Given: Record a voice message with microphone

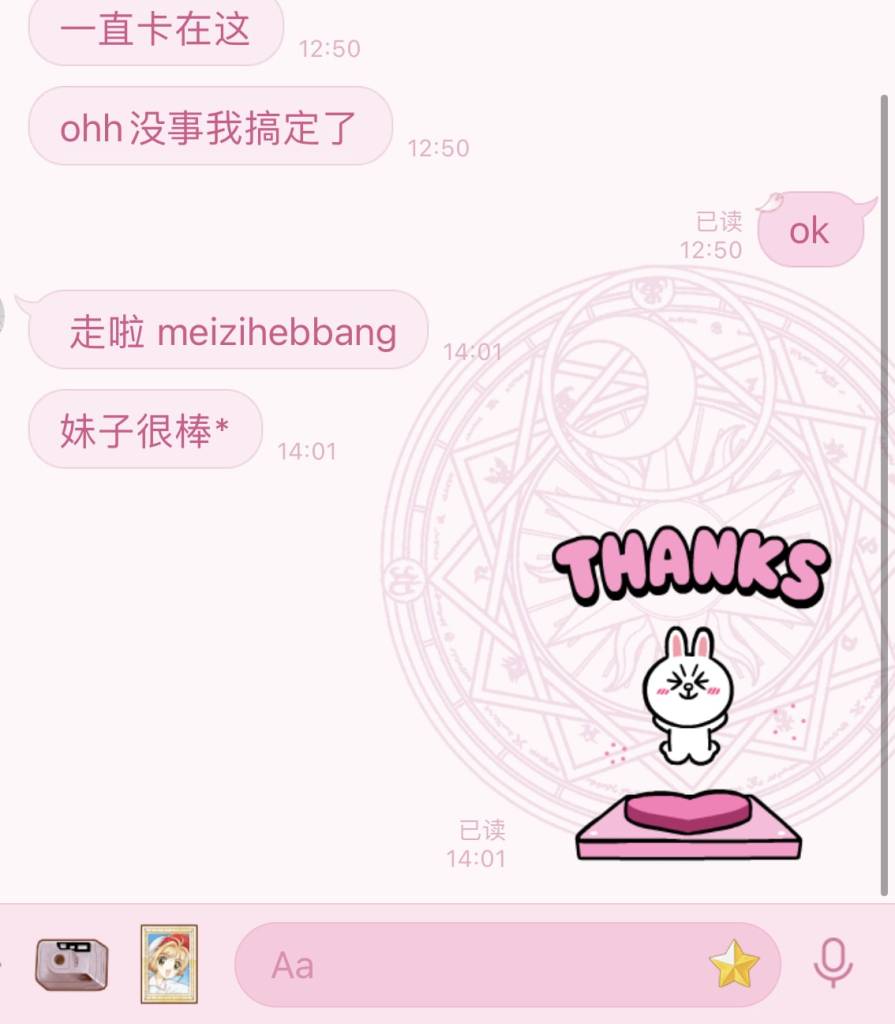Looking at the screenshot, I should (x=832, y=964).
